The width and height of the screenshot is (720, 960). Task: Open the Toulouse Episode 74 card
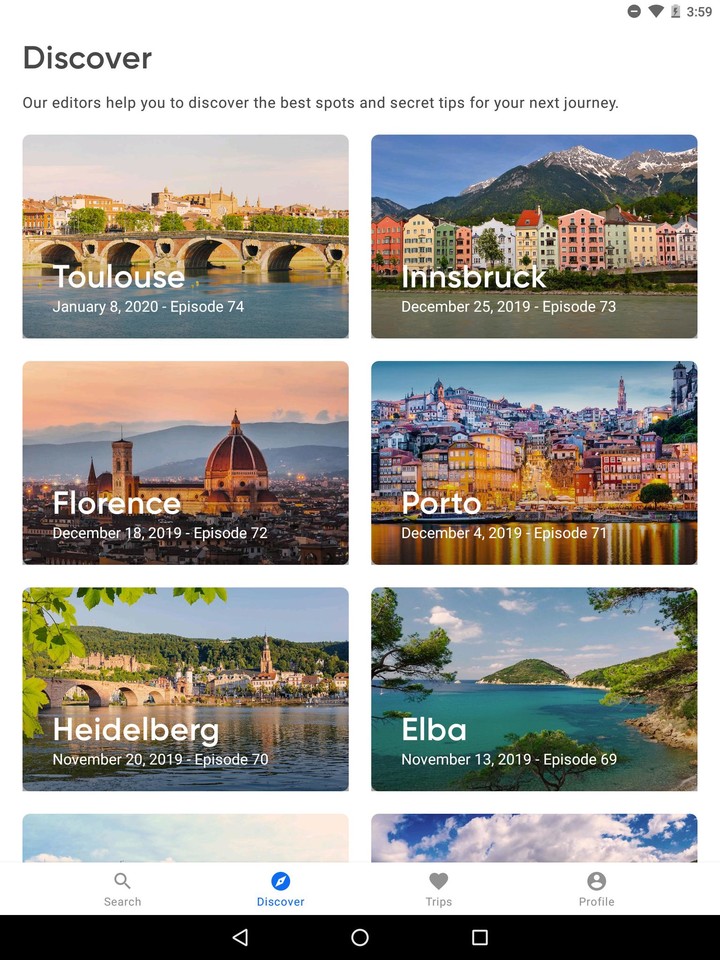click(185, 236)
